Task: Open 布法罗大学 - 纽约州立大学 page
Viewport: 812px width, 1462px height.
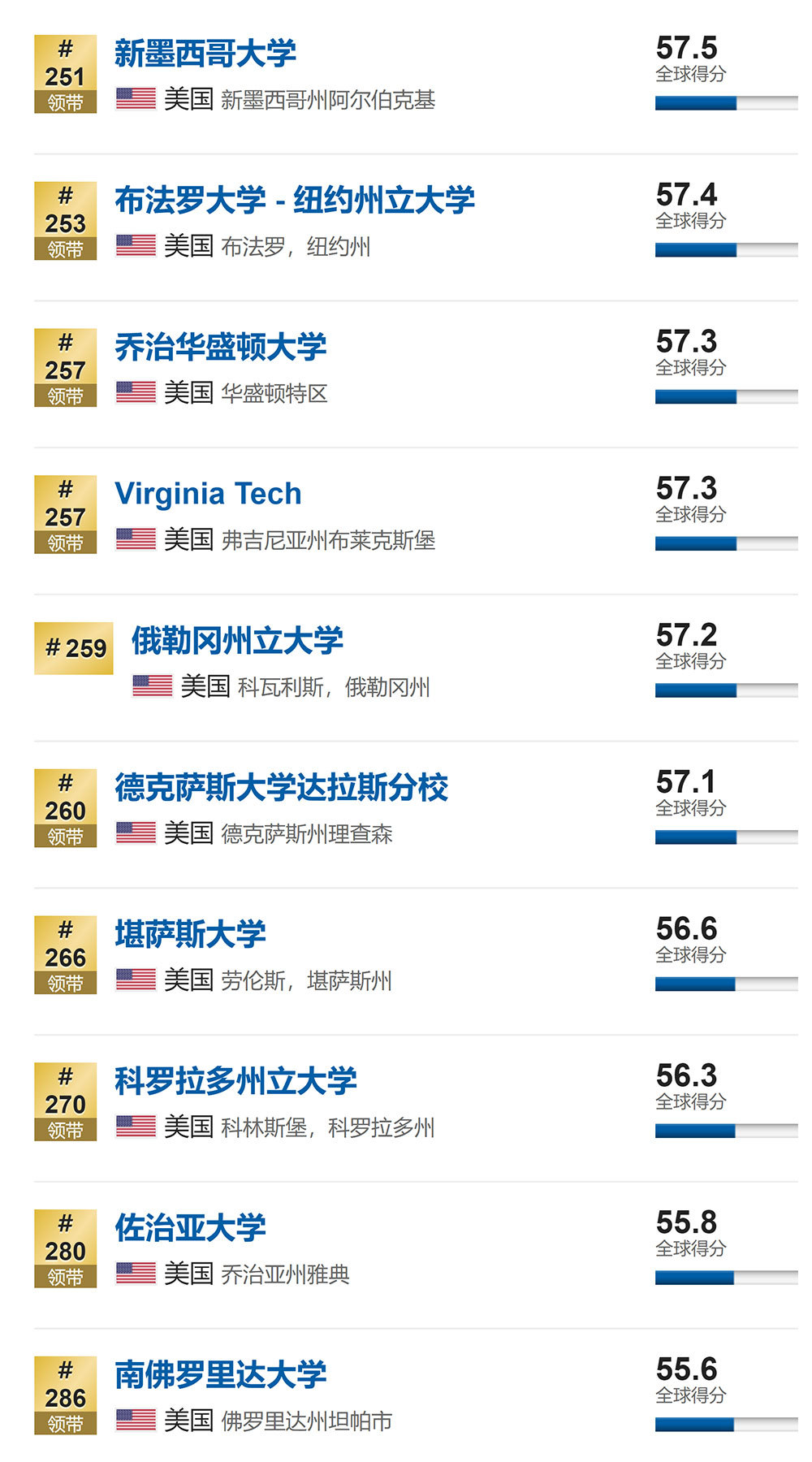Action: click(295, 201)
